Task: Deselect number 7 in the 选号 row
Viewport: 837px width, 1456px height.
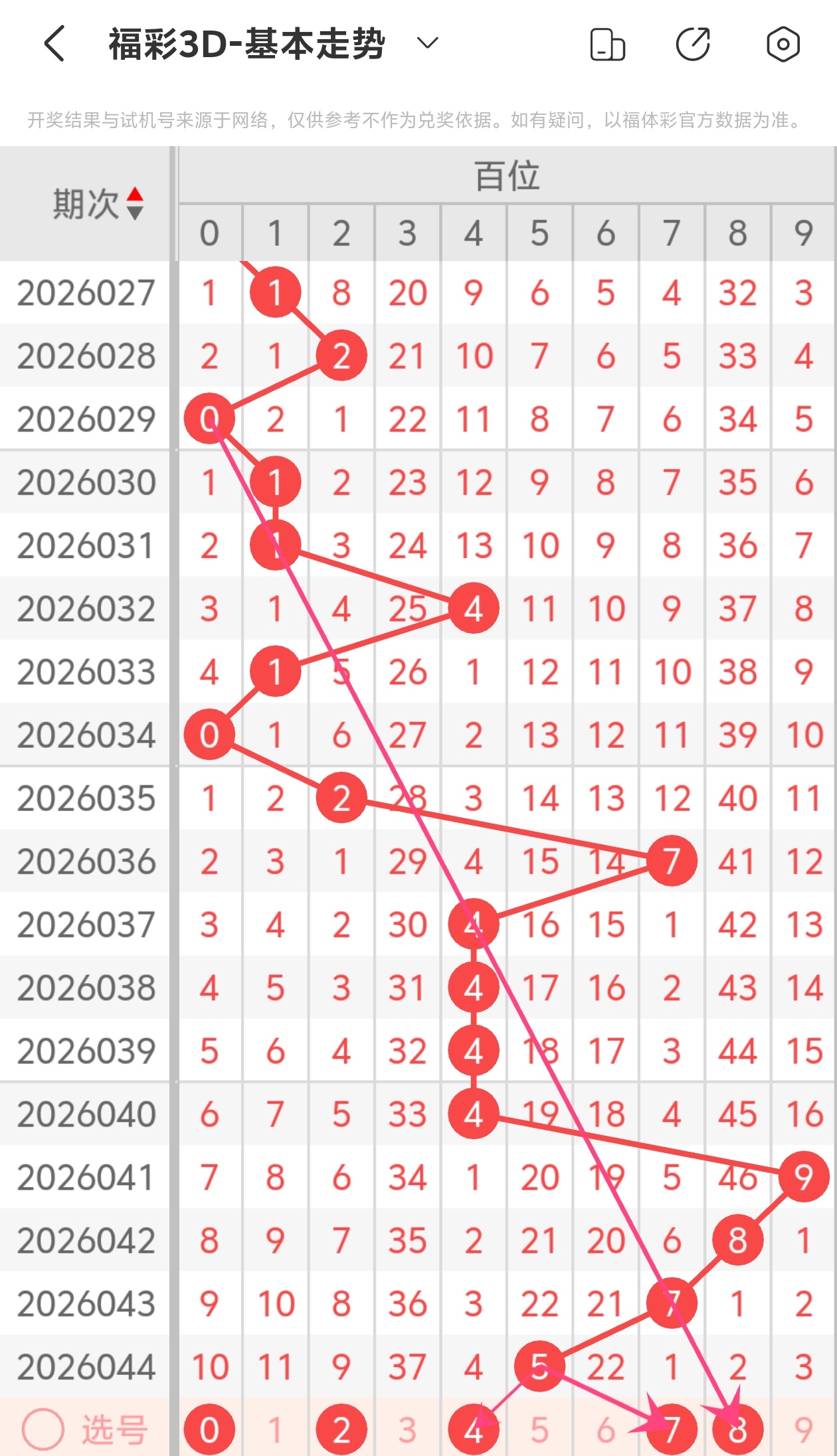Action: tap(672, 1429)
